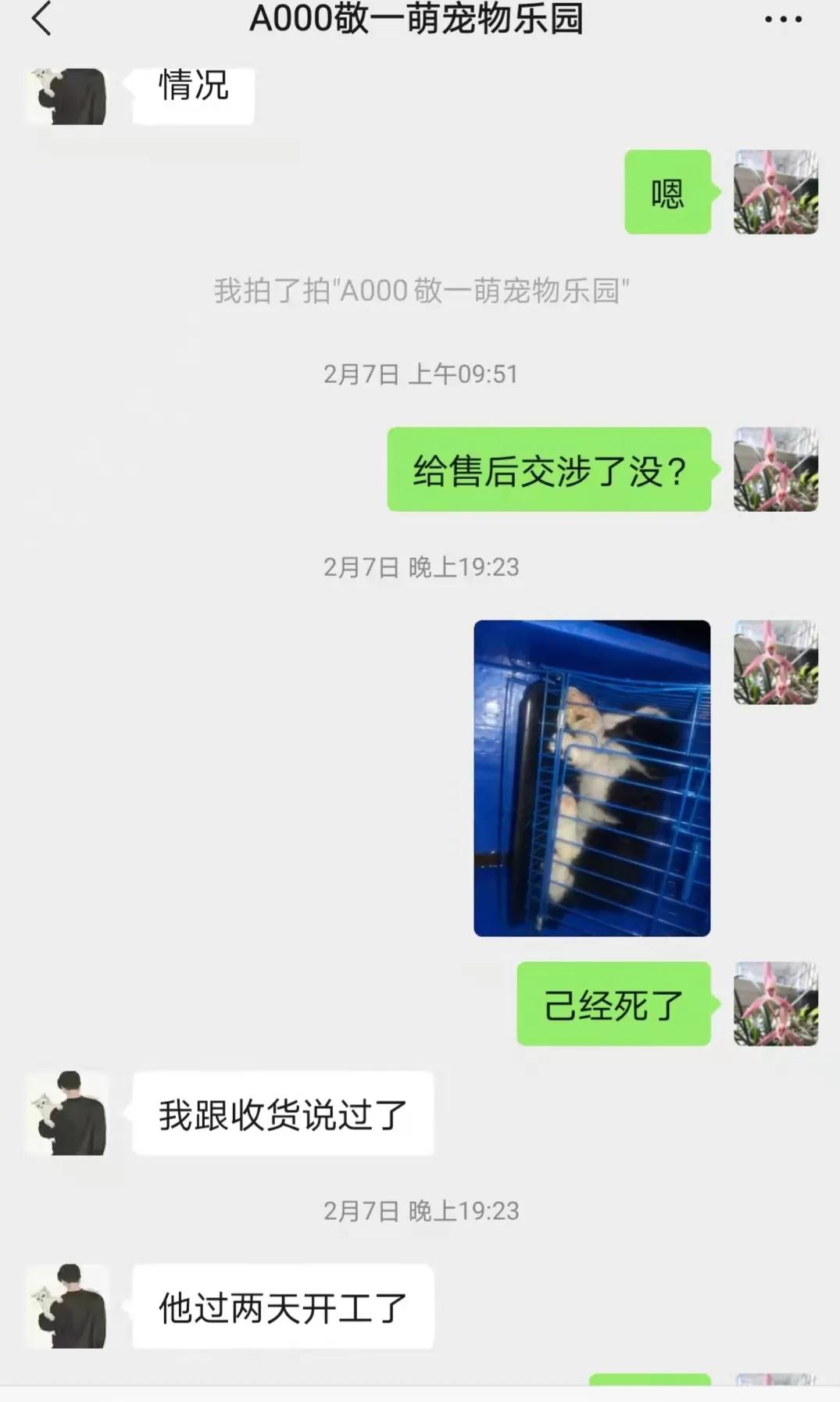Select the "我跟收货说过了" message bubble
The height and width of the screenshot is (1402, 840).
(285, 1114)
